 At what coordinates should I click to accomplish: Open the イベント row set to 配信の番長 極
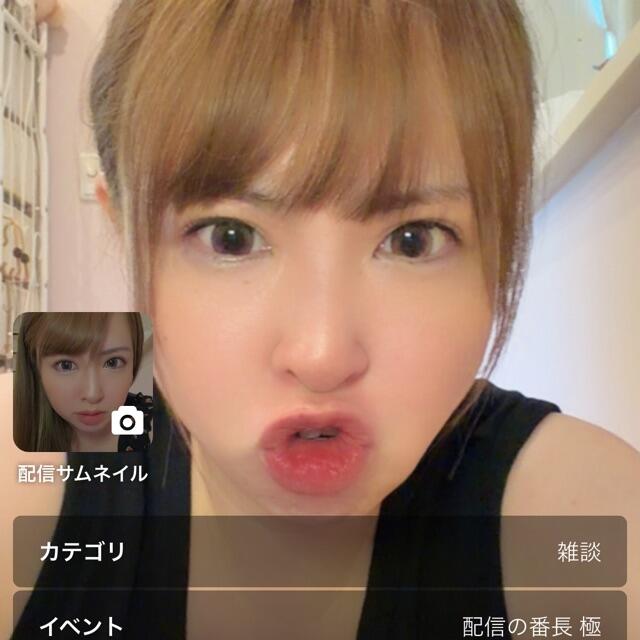320,616
